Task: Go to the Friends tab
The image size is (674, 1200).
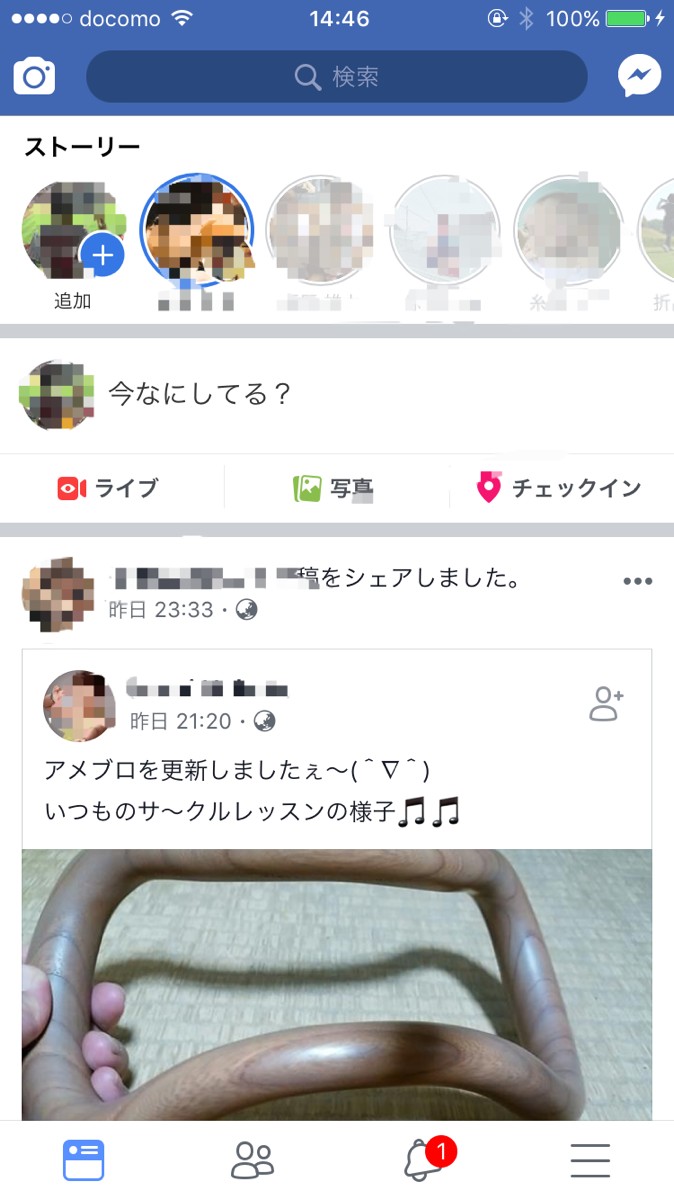Action: (252, 1160)
